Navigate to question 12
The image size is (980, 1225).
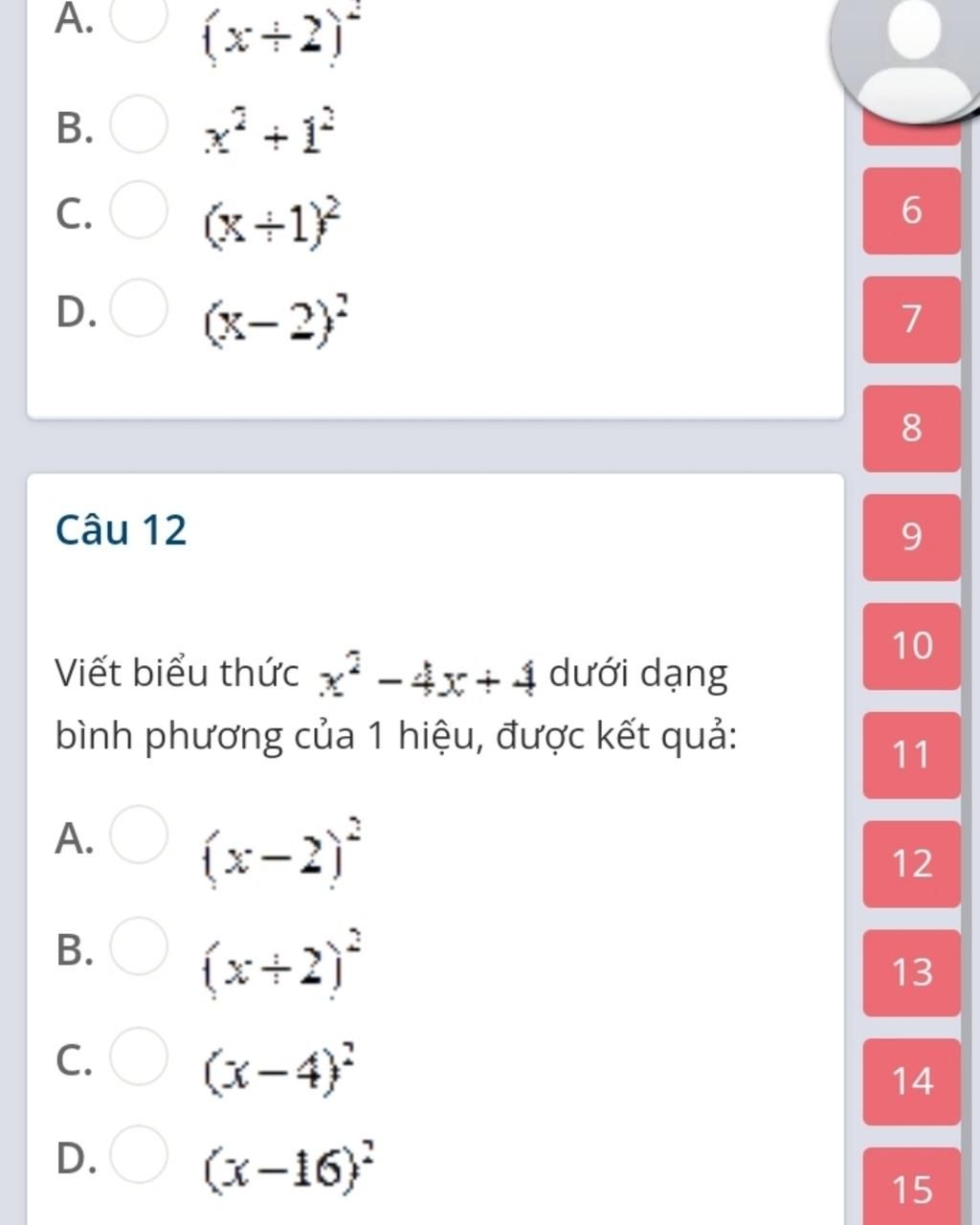click(x=911, y=864)
